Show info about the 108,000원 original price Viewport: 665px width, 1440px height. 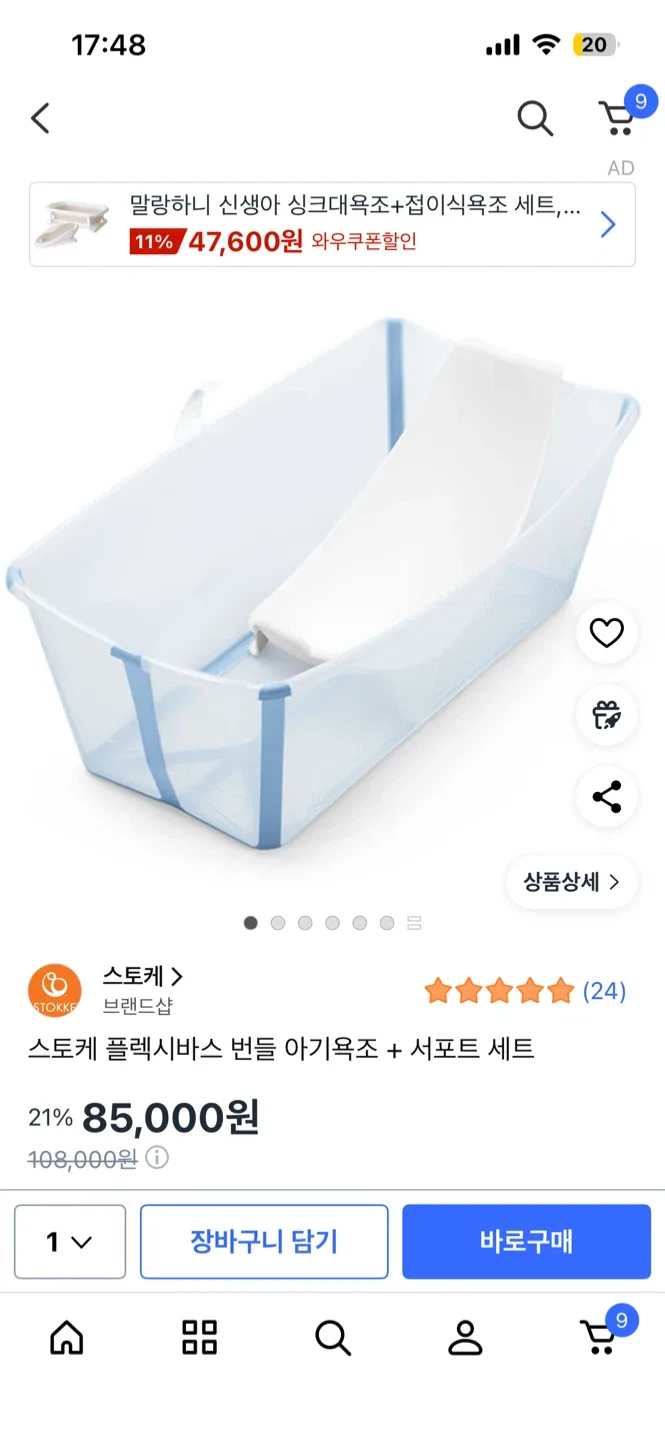pos(158,1158)
